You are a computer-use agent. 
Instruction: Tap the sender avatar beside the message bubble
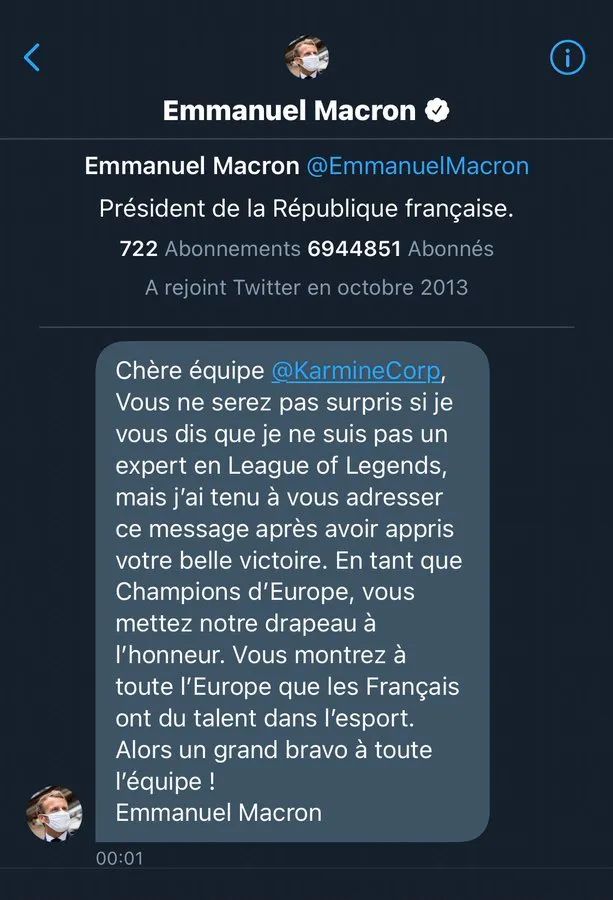54,813
